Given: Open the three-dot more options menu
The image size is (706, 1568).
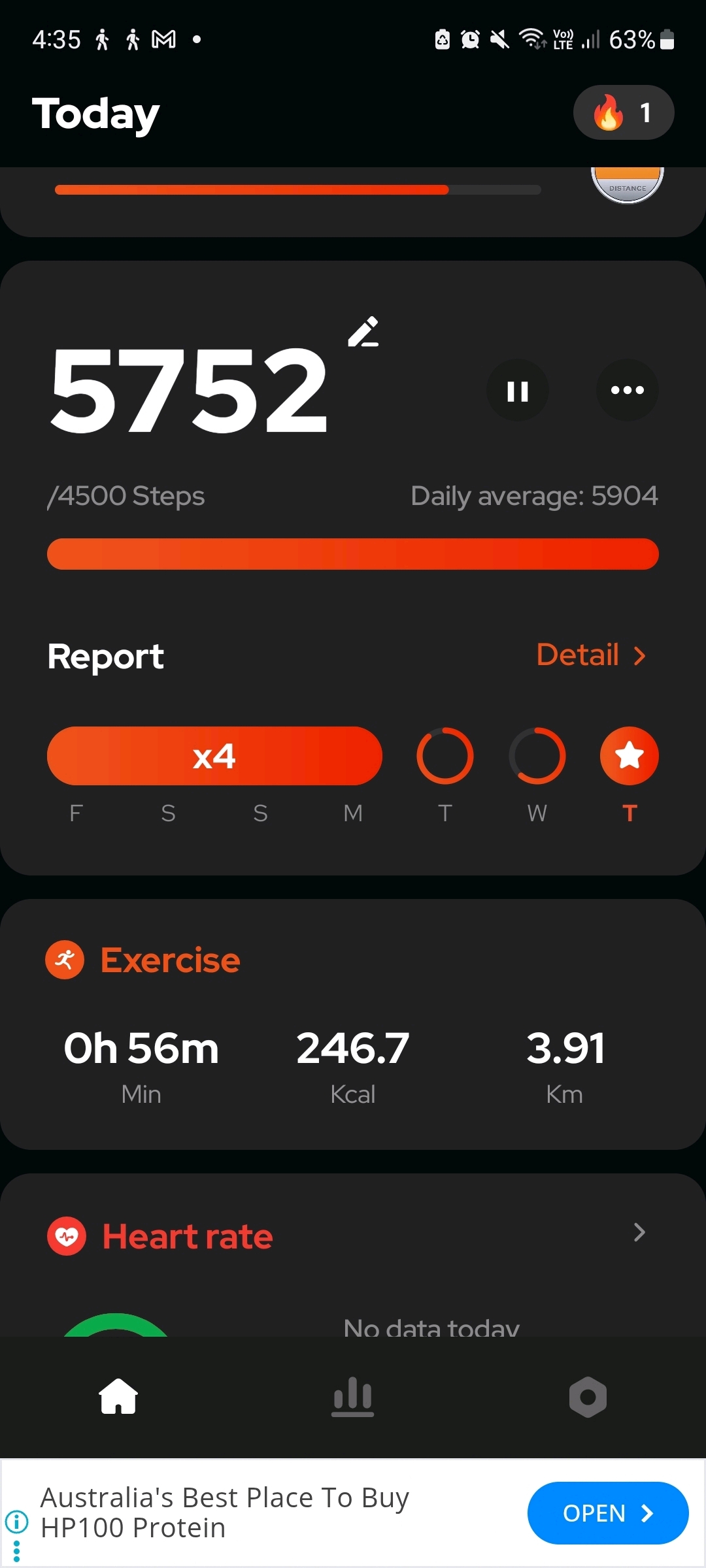Looking at the screenshot, I should [x=627, y=391].
